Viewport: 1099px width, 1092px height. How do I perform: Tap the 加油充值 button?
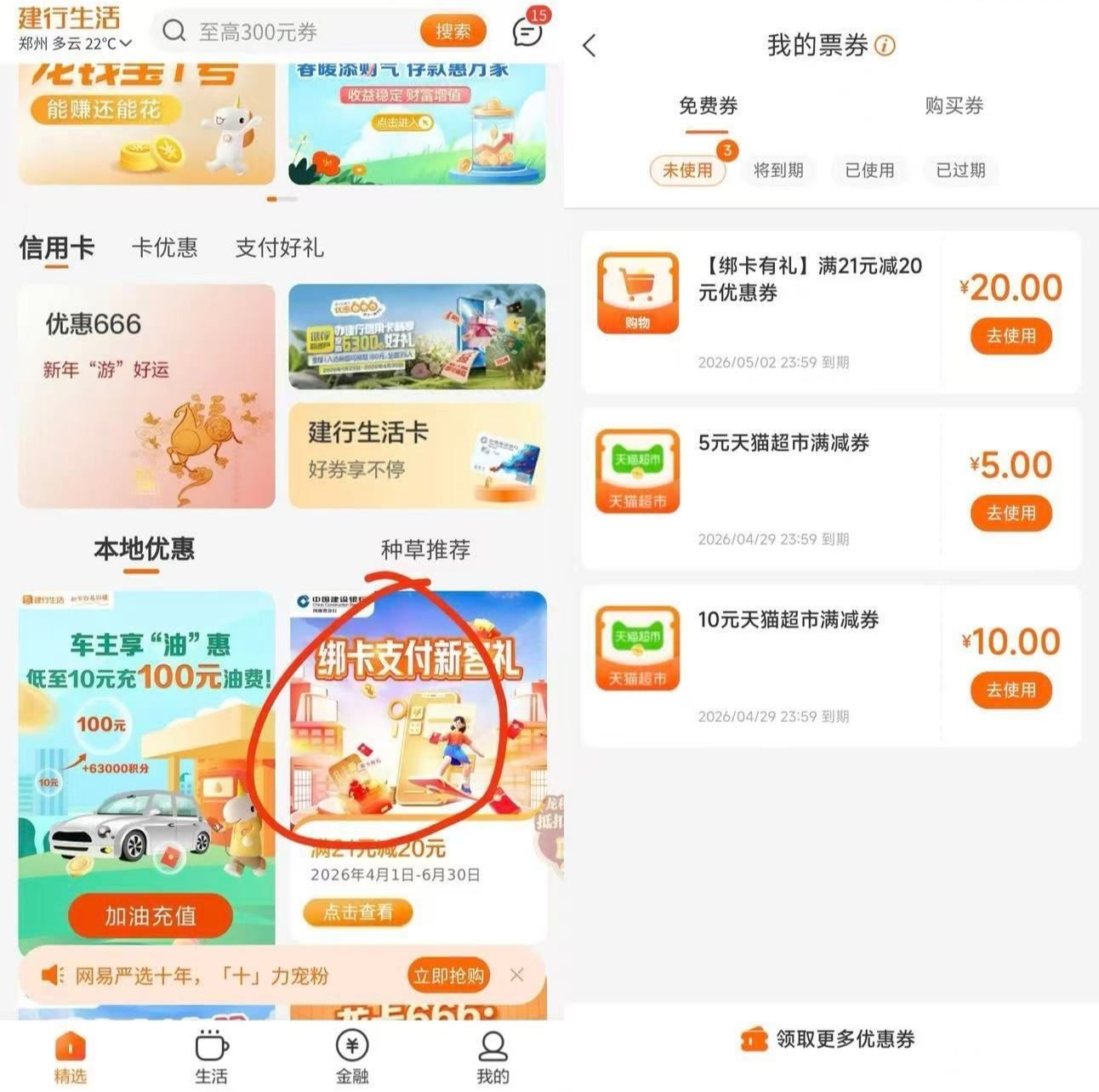(151, 915)
